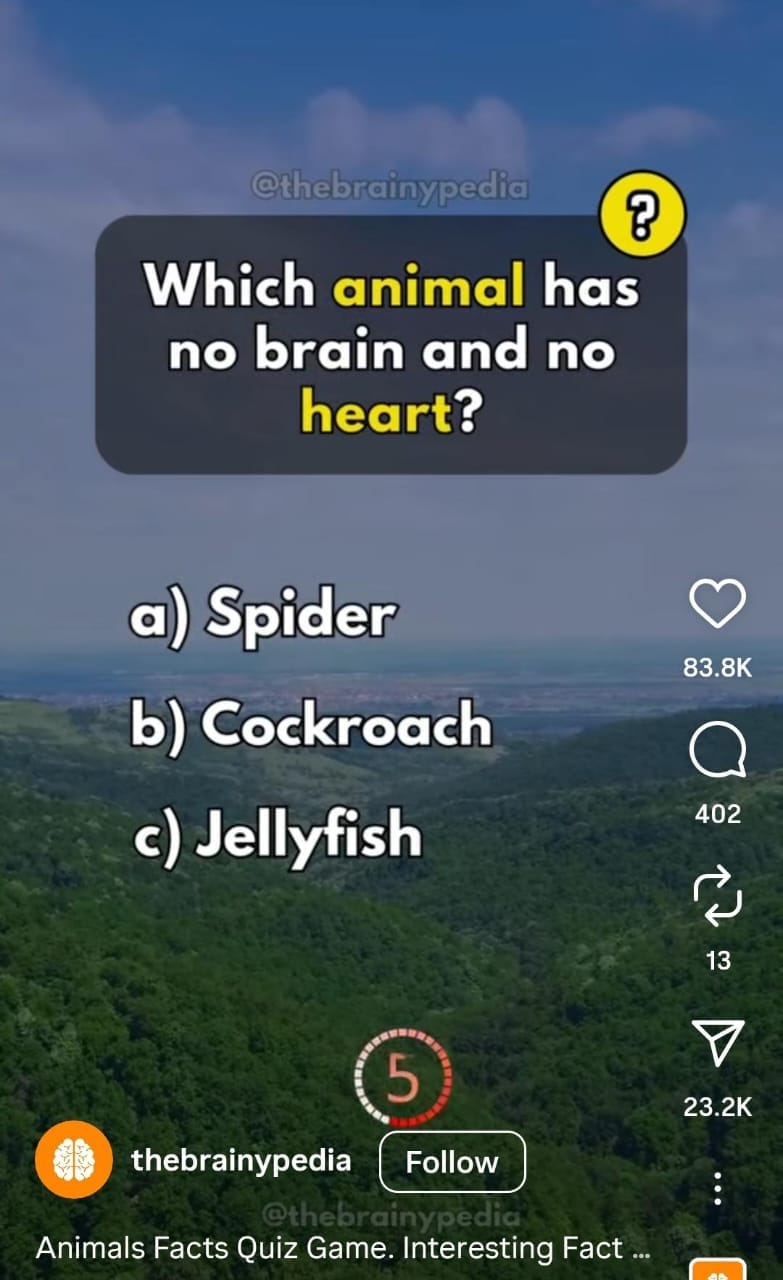Repost this reel with the arrows icon
The image size is (783, 1280).
pyautogui.click(x=718, y=895)
